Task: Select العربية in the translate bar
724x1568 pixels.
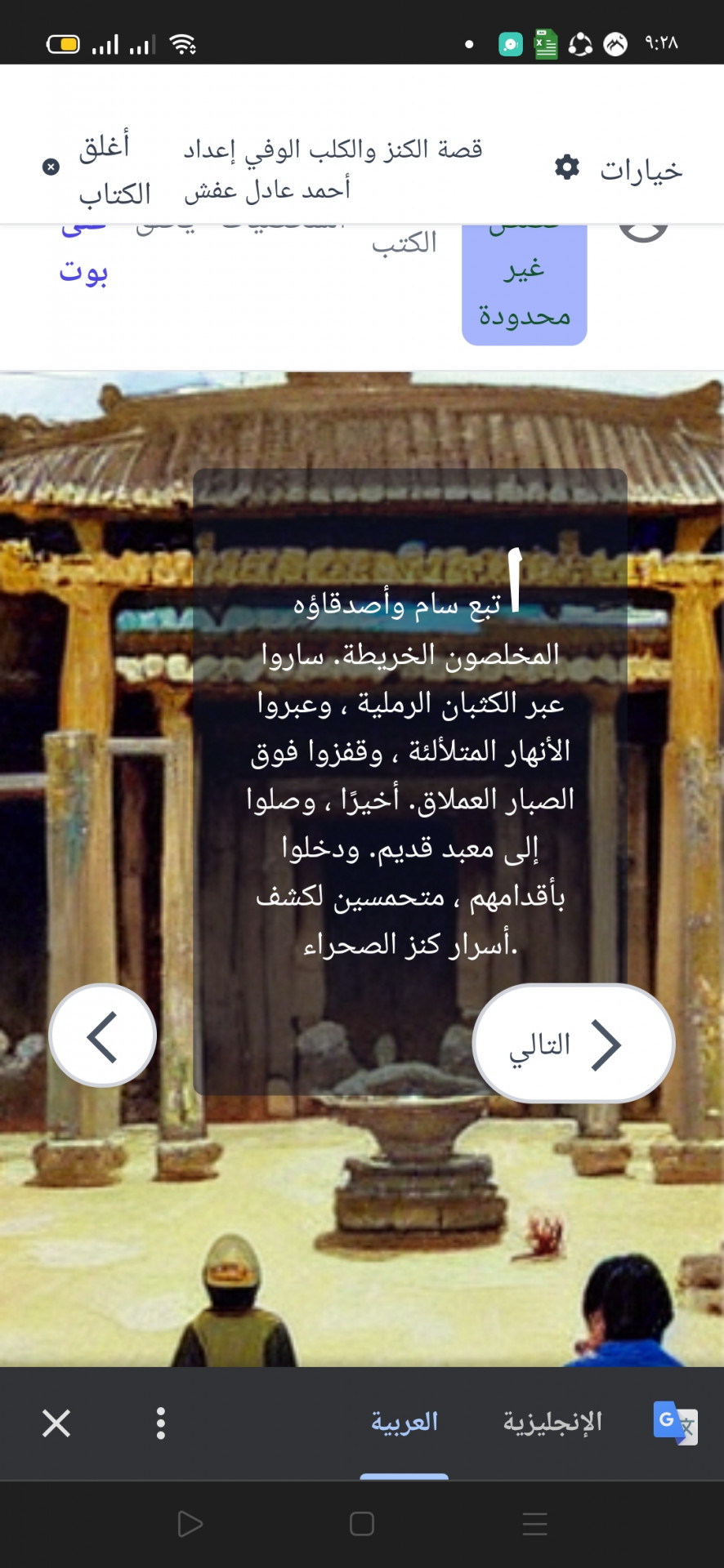Action: 404,1423
